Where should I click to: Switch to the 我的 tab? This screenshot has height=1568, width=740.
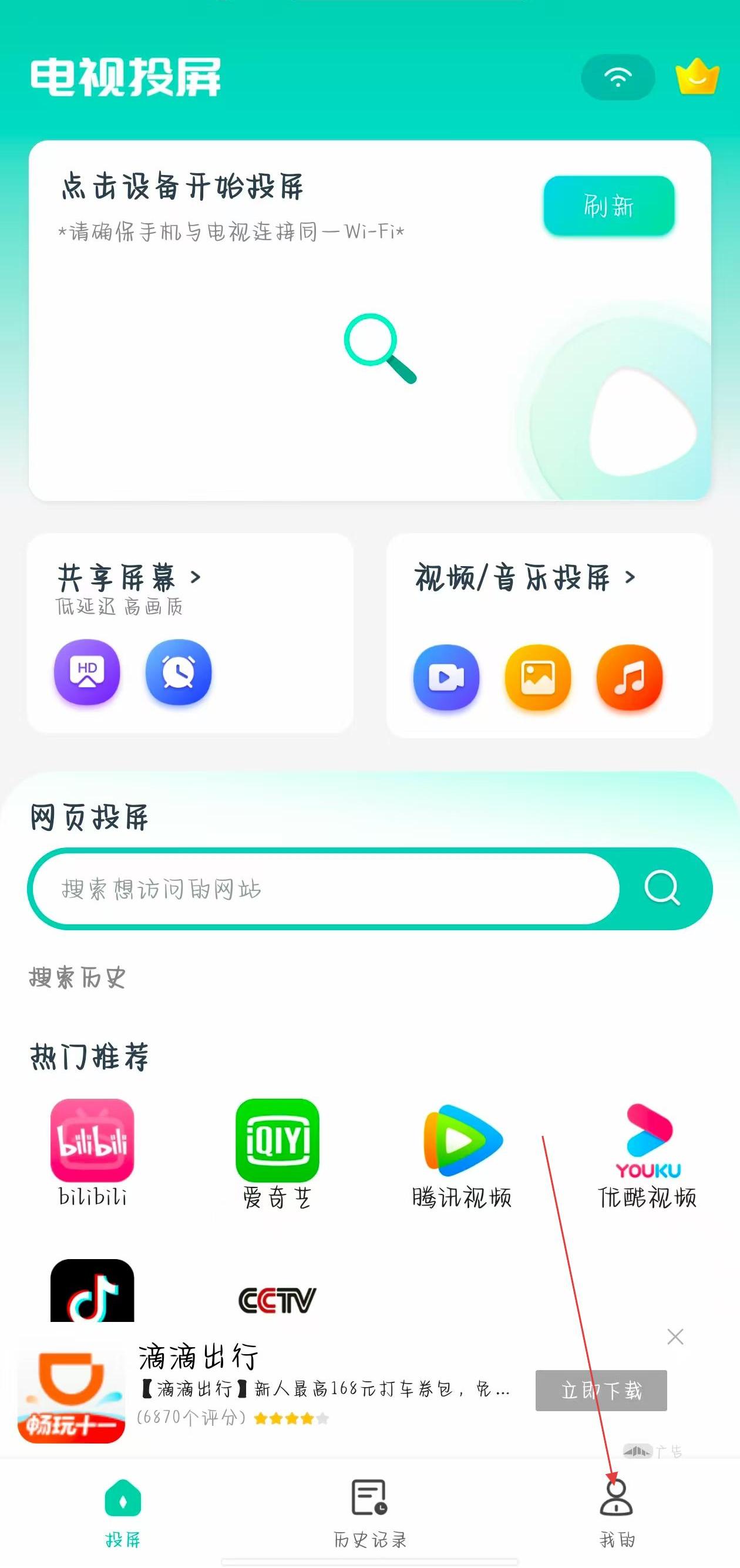[x=617, y=1512]
